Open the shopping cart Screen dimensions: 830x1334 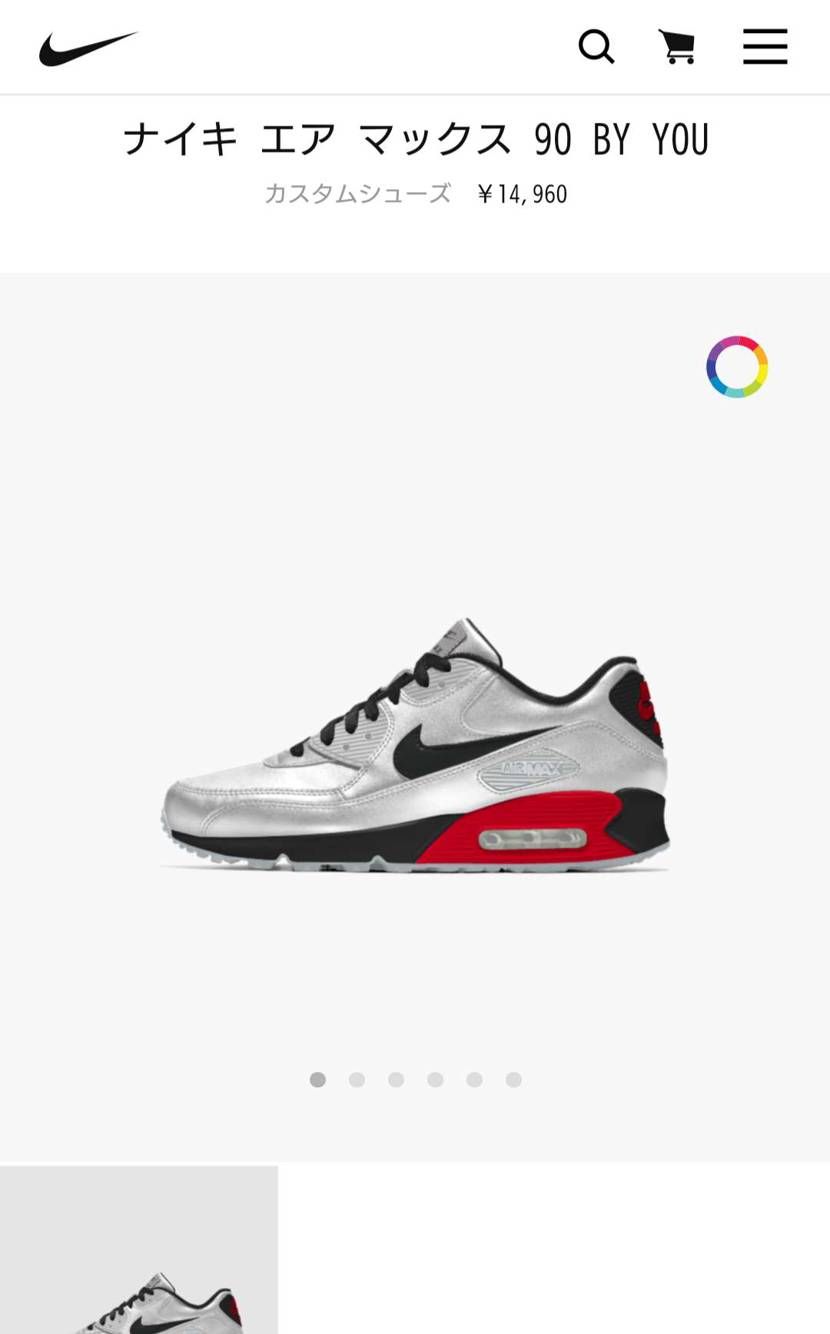(x=677, y=47)
